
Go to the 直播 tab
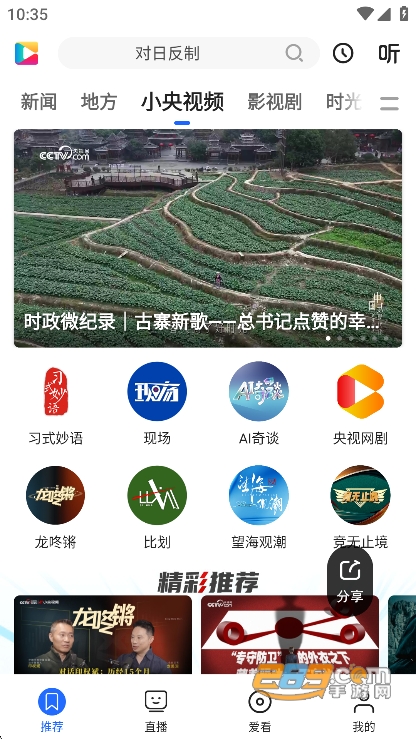pyautogui.click(x=156, y=711)
